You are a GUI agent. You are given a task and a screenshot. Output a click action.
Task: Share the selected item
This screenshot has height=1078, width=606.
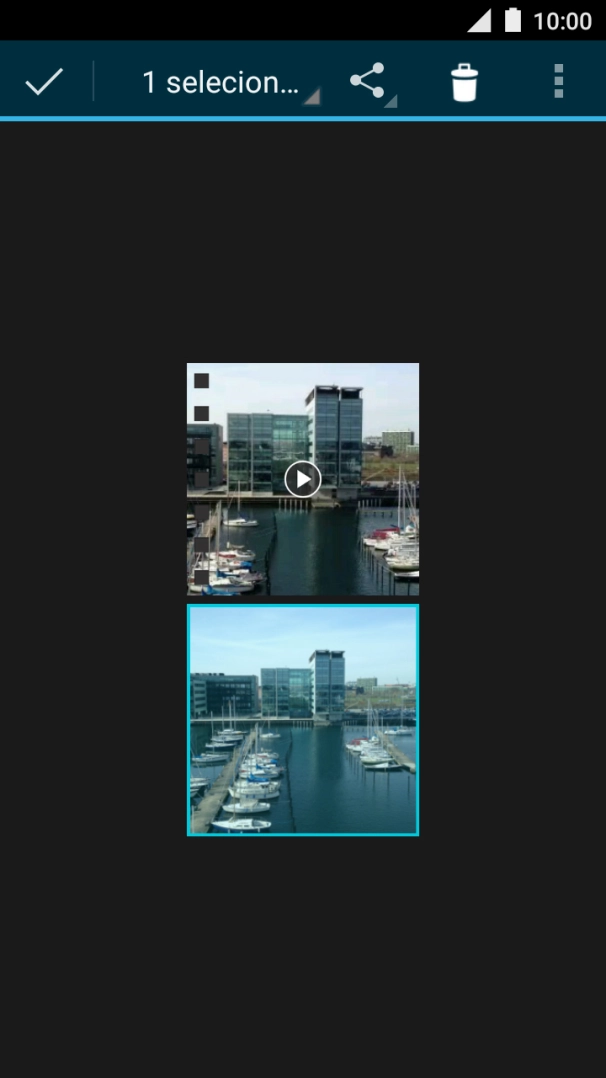[x=369, y=82]
